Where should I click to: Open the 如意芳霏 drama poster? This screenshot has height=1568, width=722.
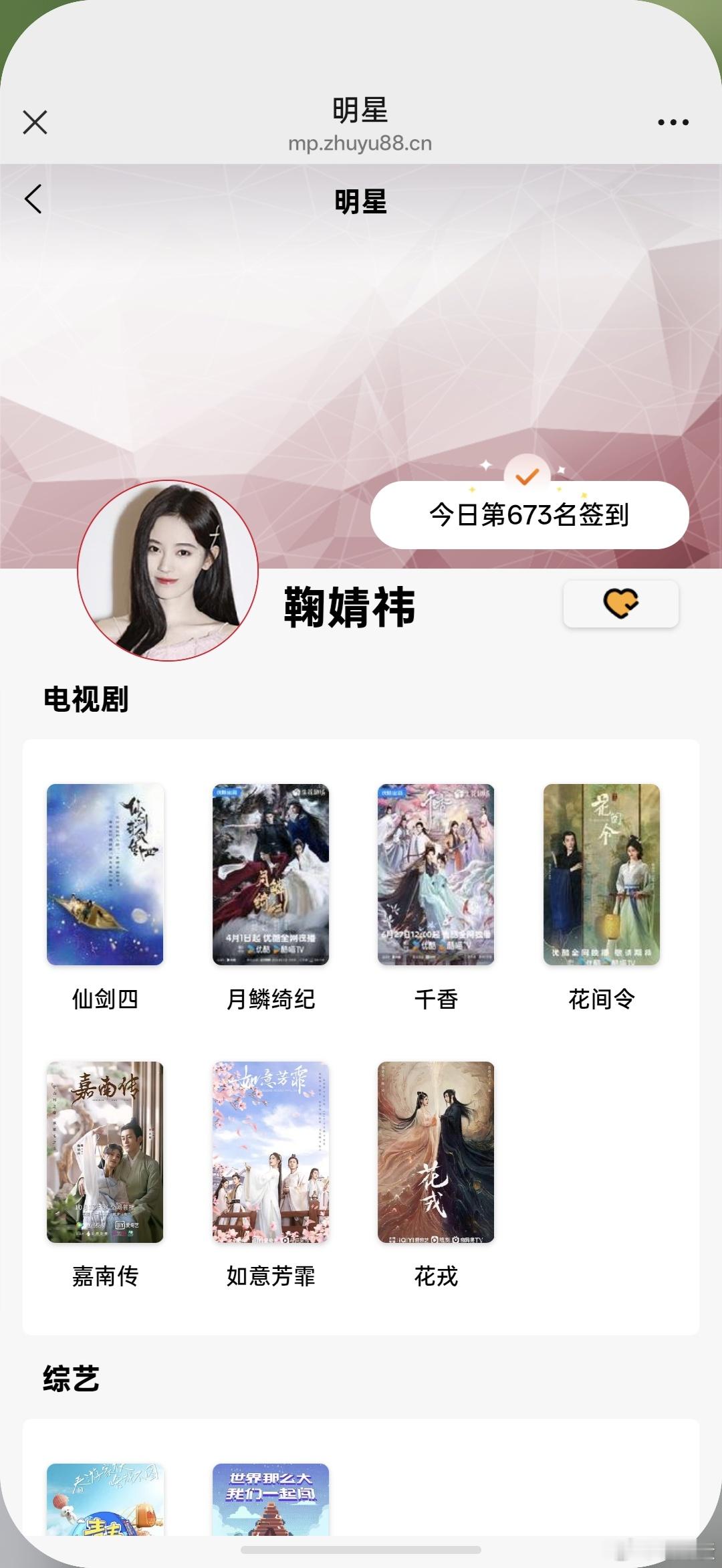pyautogui.click(x=271, y=1152)
